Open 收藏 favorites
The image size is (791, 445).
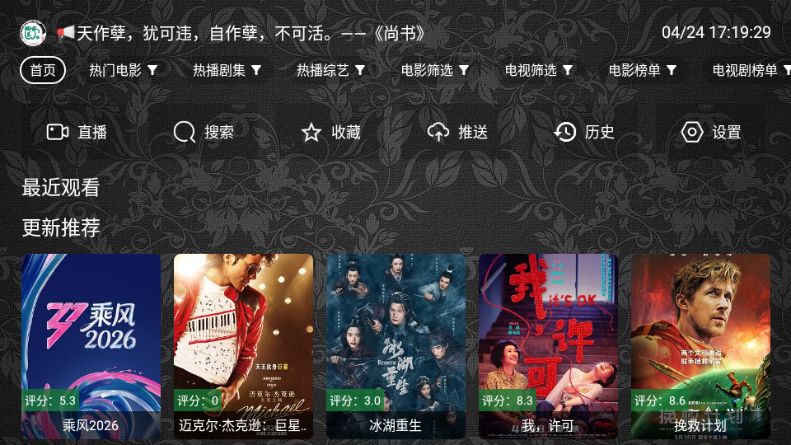[331, 132]
